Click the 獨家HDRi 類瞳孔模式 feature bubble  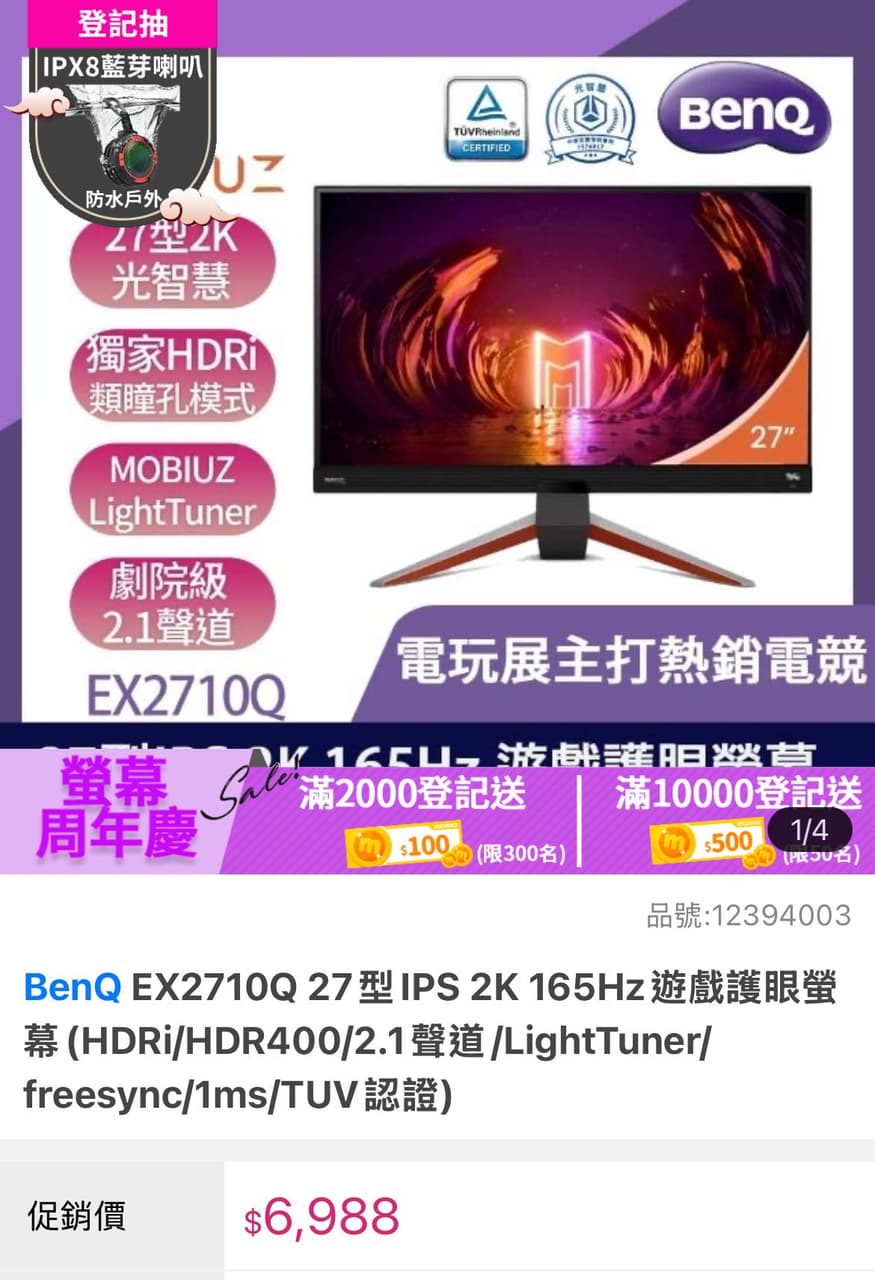pos(172,374)
